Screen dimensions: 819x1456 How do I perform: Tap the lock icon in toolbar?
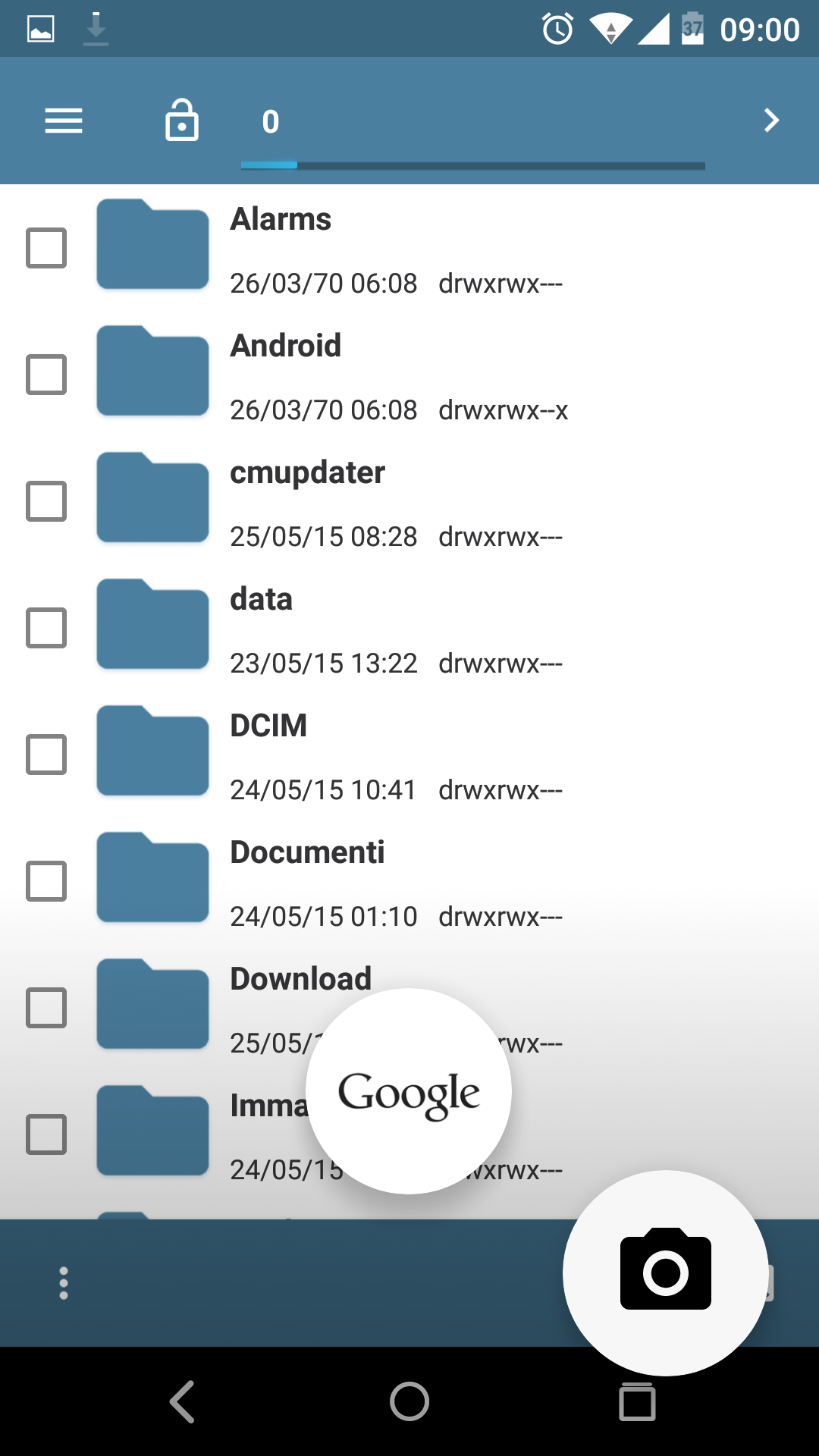(182, 120)
